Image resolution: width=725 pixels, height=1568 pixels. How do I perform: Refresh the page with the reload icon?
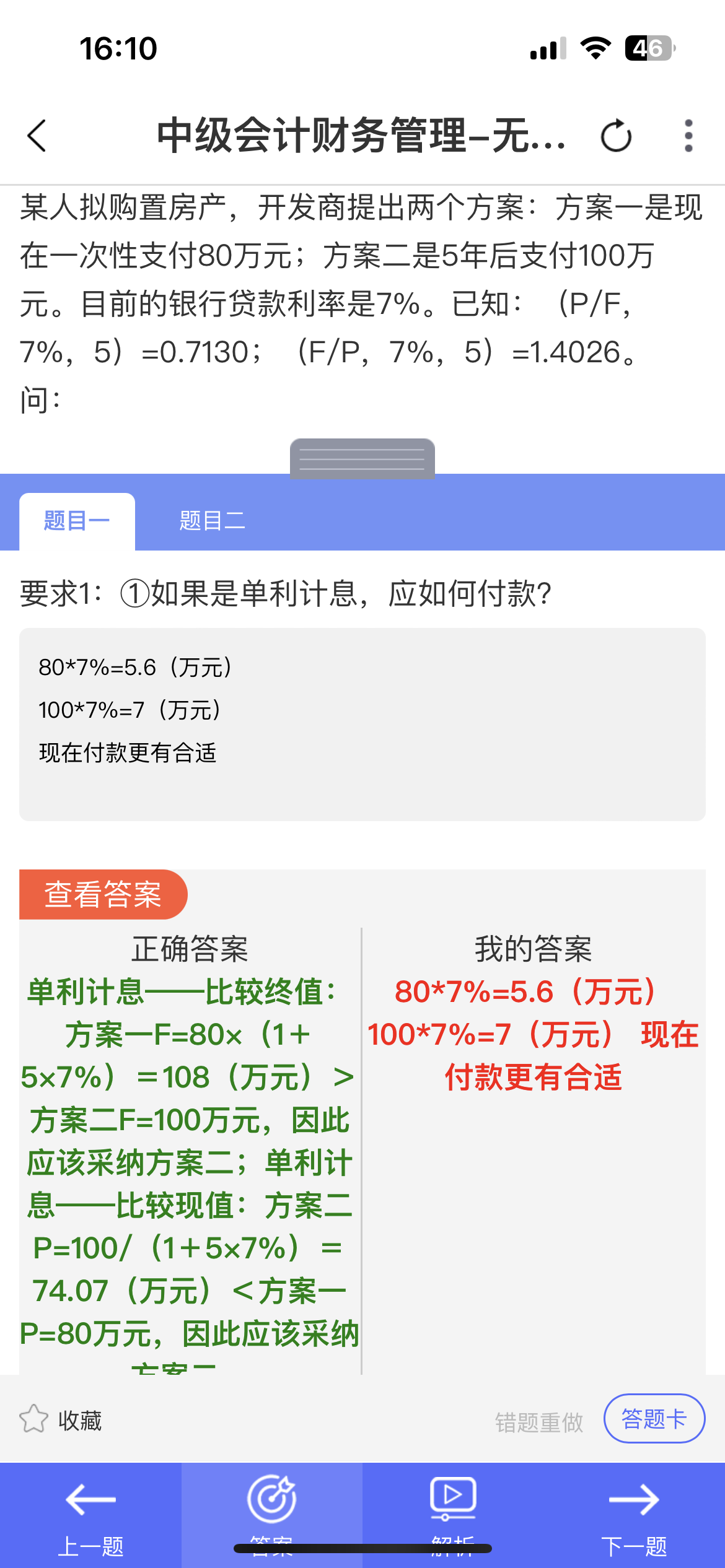coord(616,136)
